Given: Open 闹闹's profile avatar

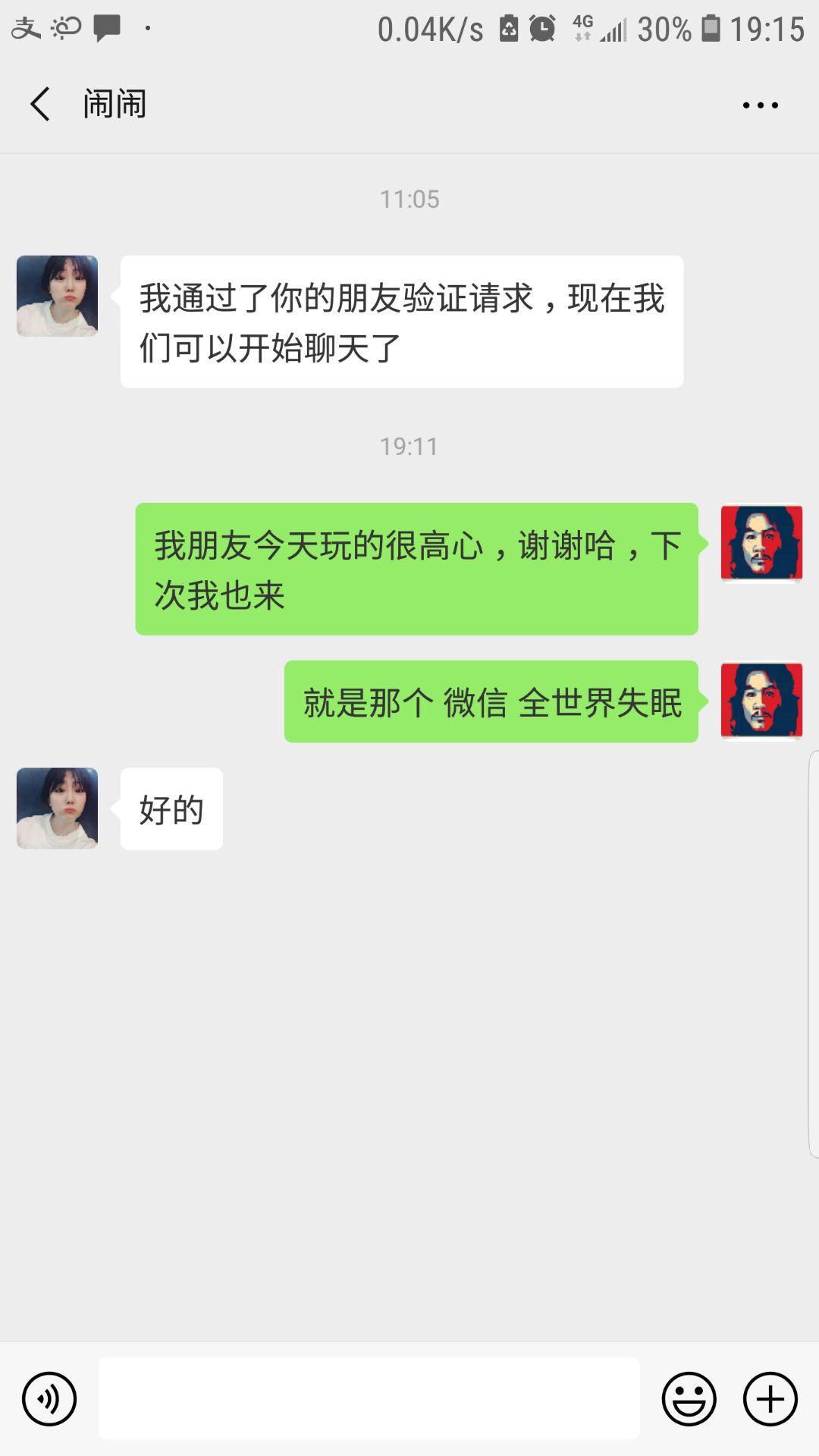Looking at the screenshot, I should pyautogui.click(x=57, y=296).
